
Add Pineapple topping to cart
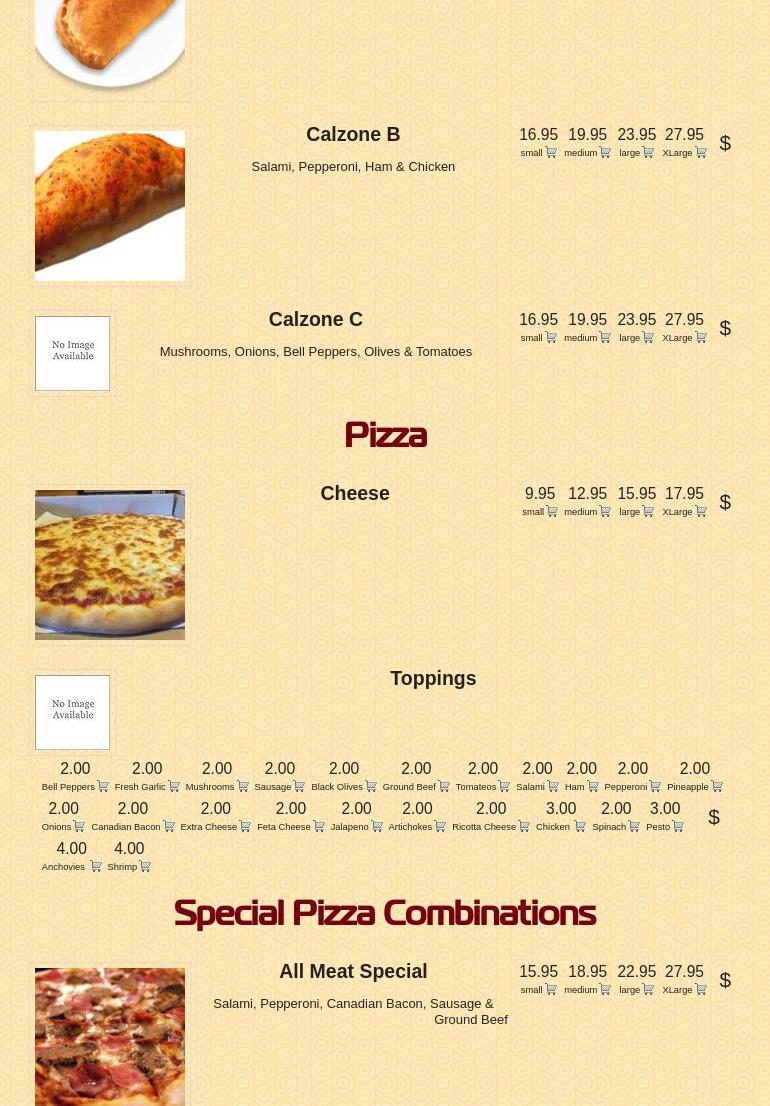click(717, 786)
